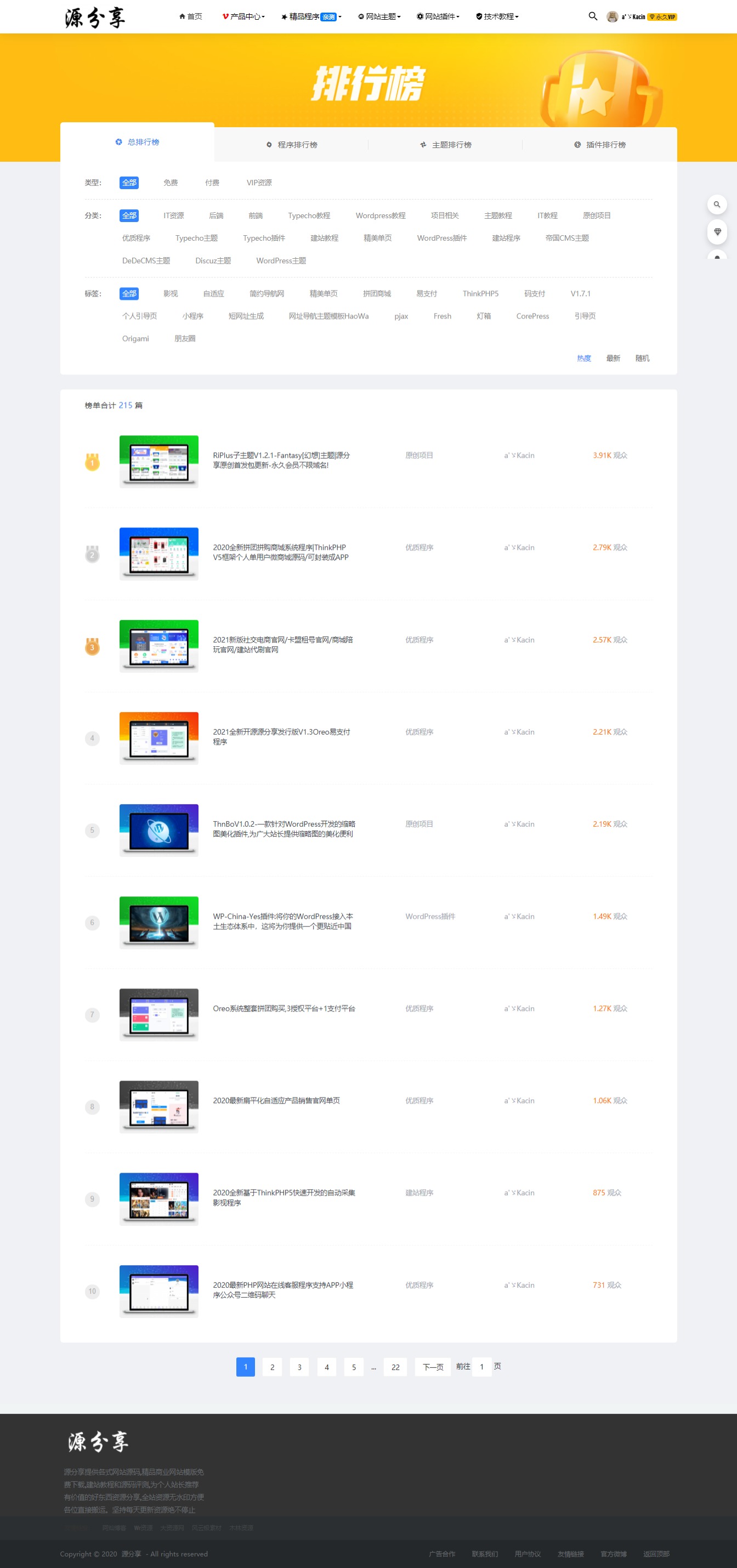Screen dimensions: 737x1568
Task: Filter type by 免费
Action: tap(171, 183)
